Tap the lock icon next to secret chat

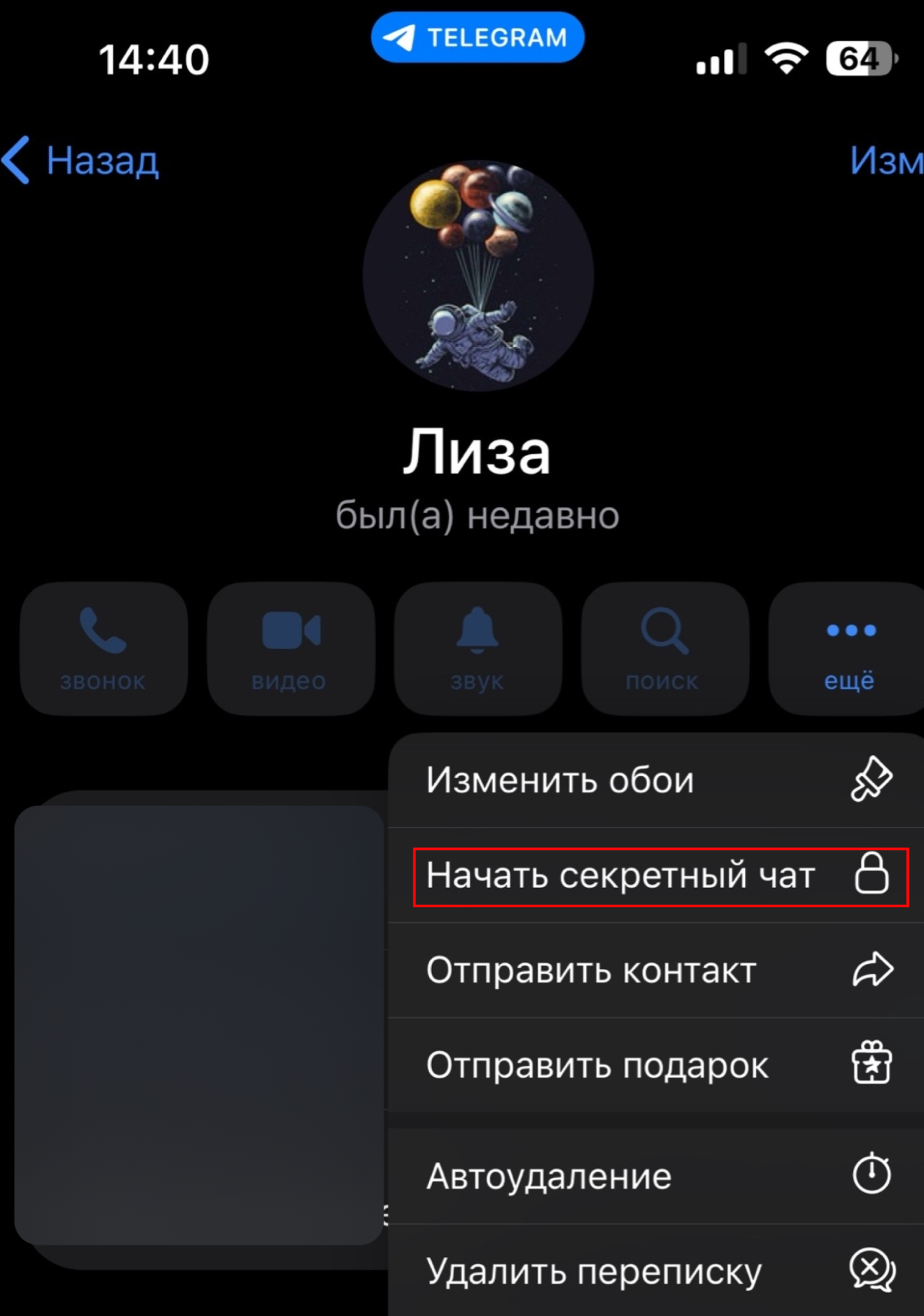pos(873,876)
